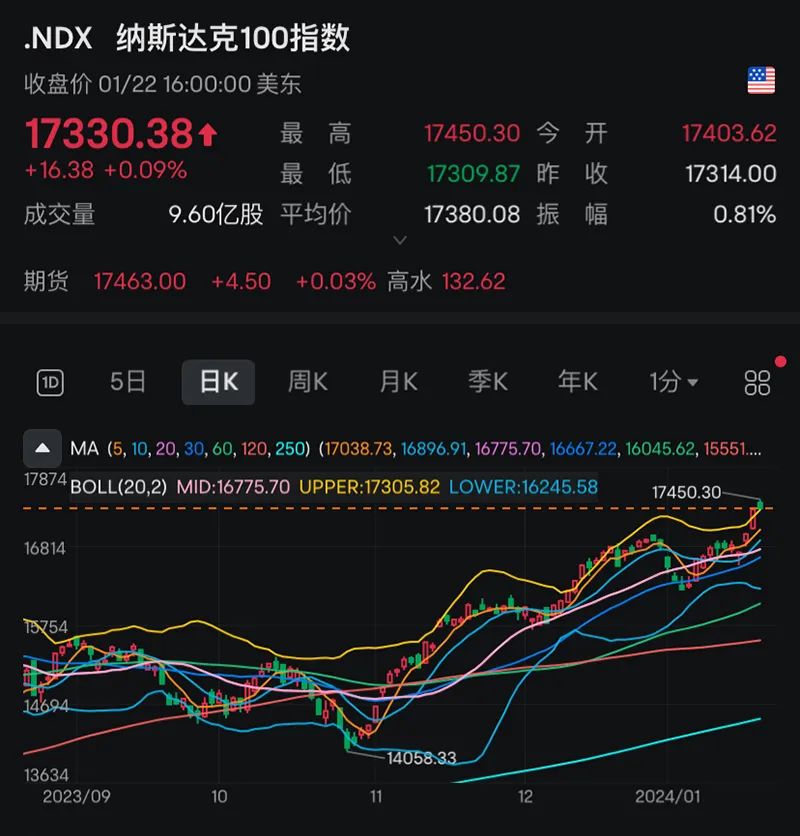The height and width of the screenshot is (836, 800).
Task: Open the 1分 minute interval dropdown
Action: point(673,382)
